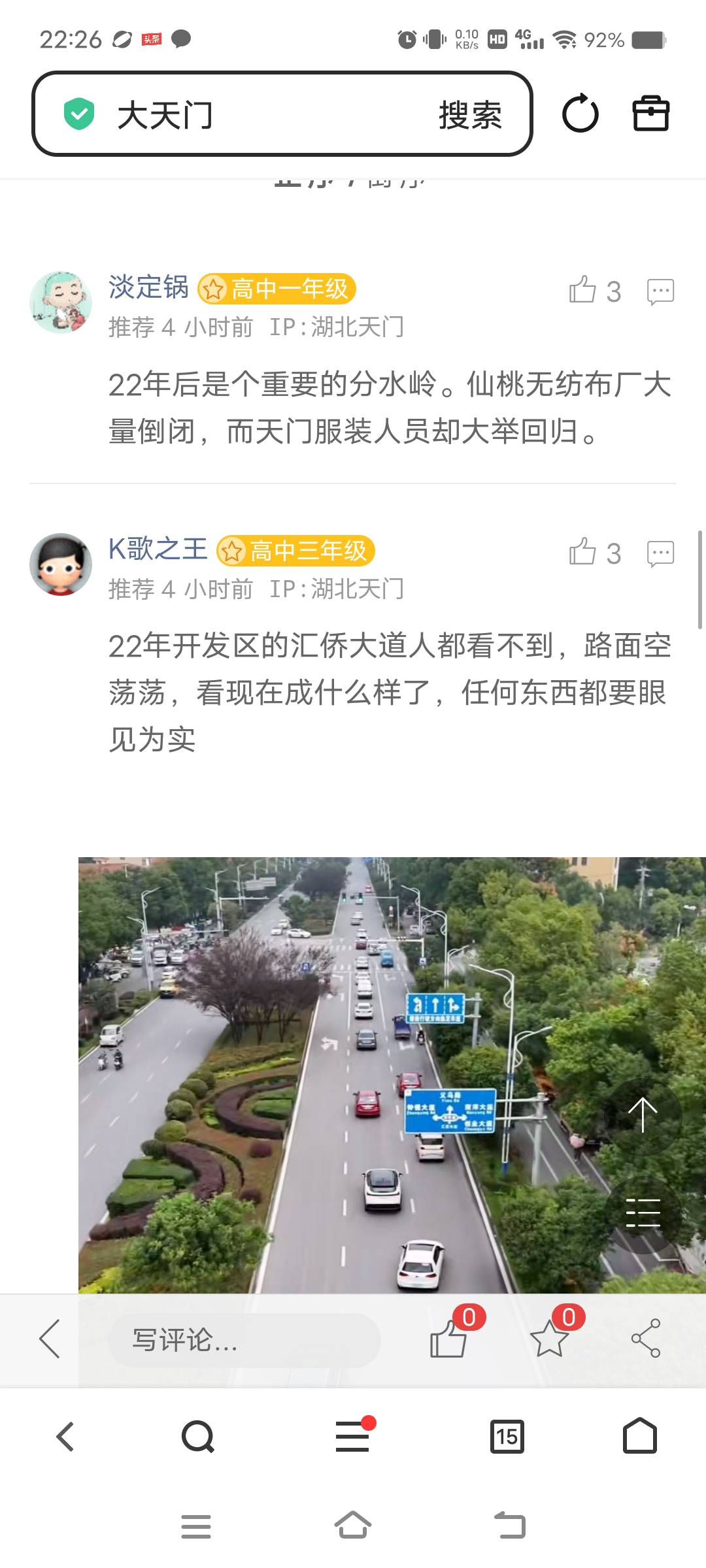Open the floating list menu button
Viewport: 706px width, 1568px height.
[643, 1214]
